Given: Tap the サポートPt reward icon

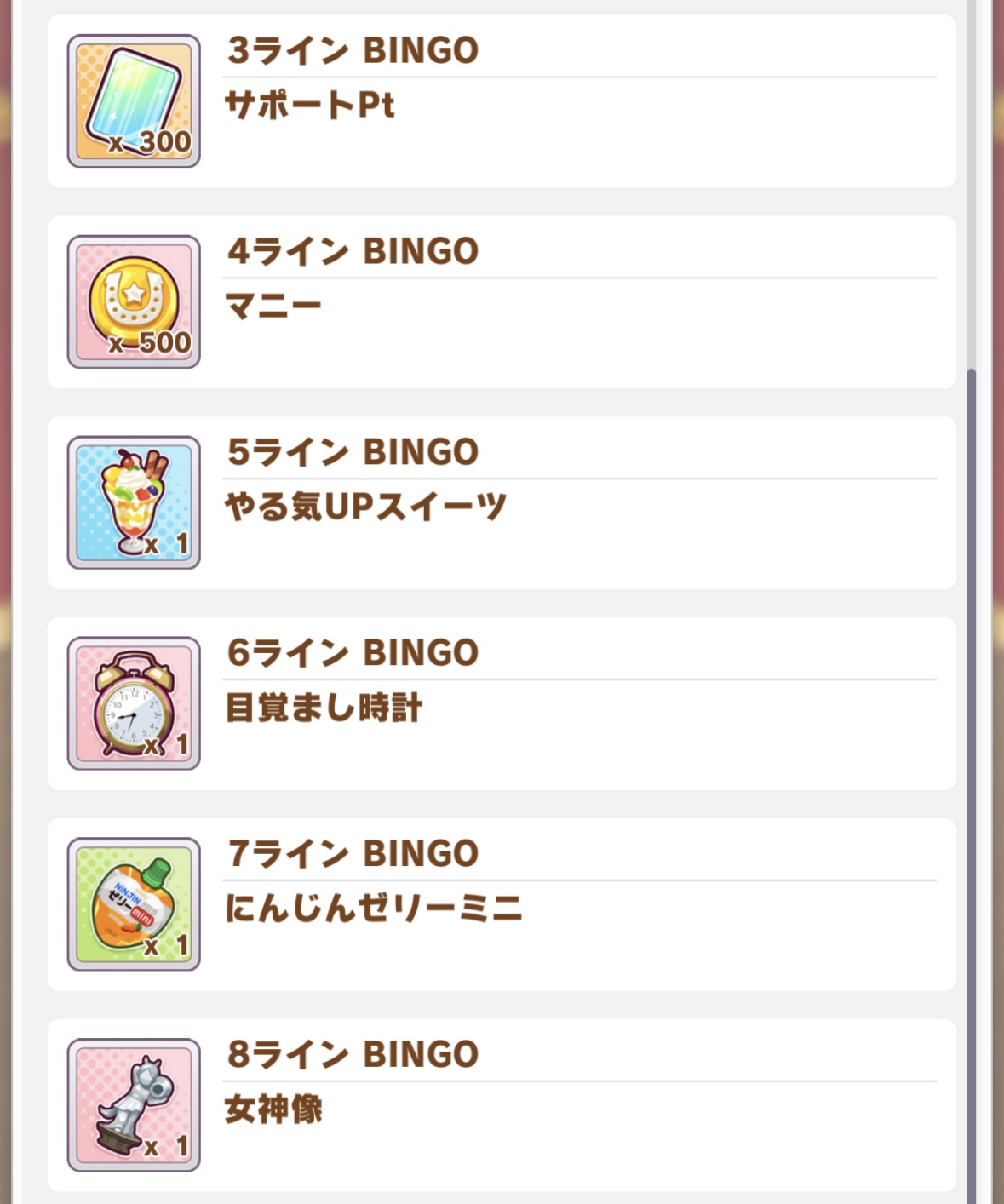Looking at the screenshot, I should coord(134,101).
